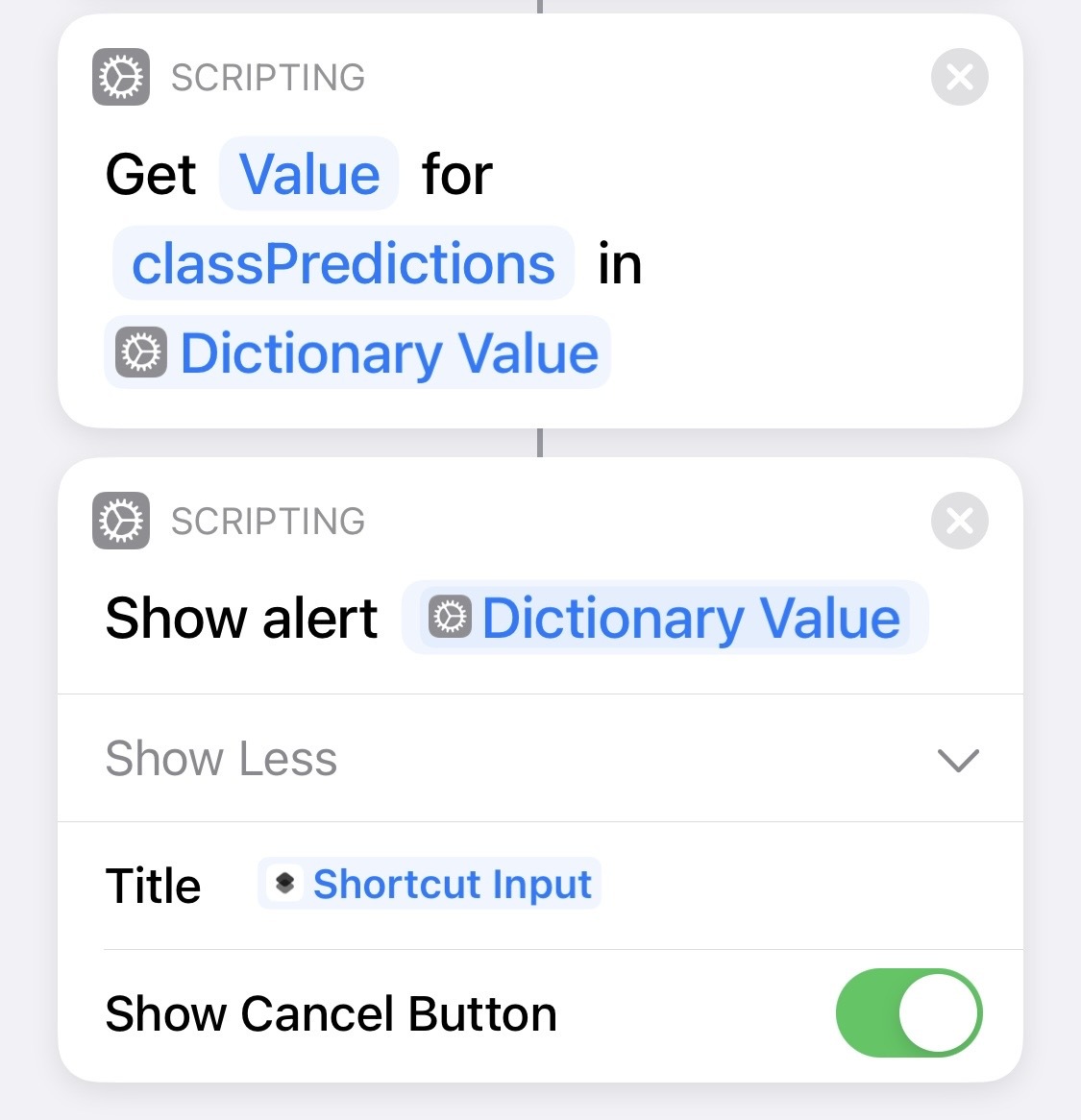Remove the Get Dictionary Value action
Image resolution: width=1081 pixels, height=1120 pixels.
coord(959,77)
